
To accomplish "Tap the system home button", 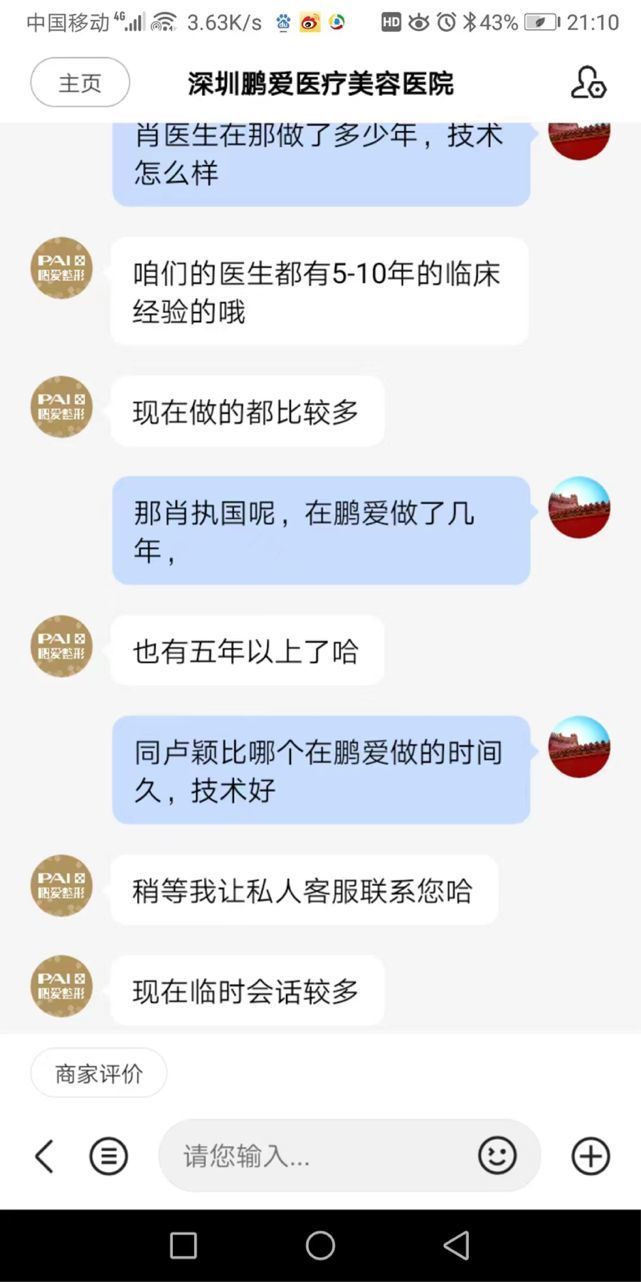I will (320, 1245).
